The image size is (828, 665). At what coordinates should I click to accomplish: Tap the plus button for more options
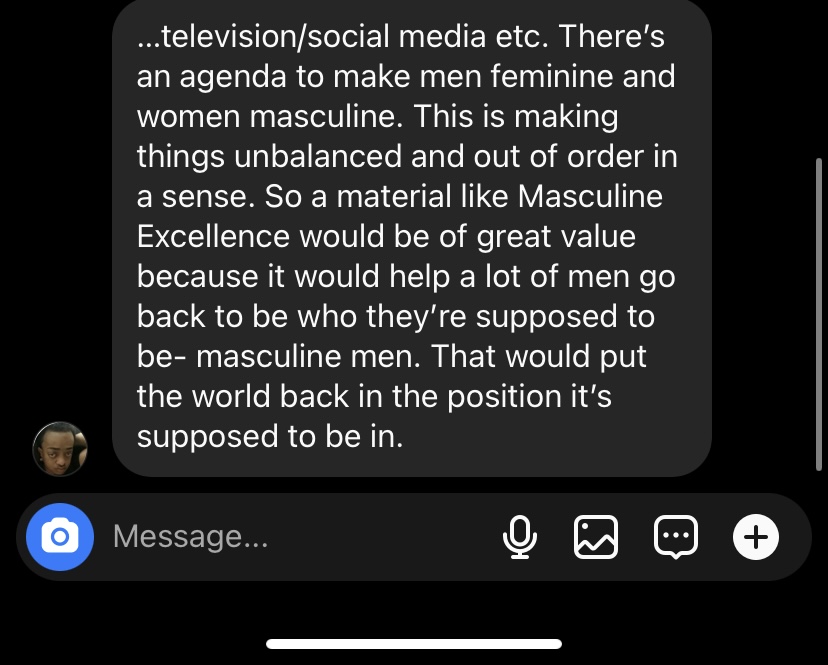(x=755, y=538)
